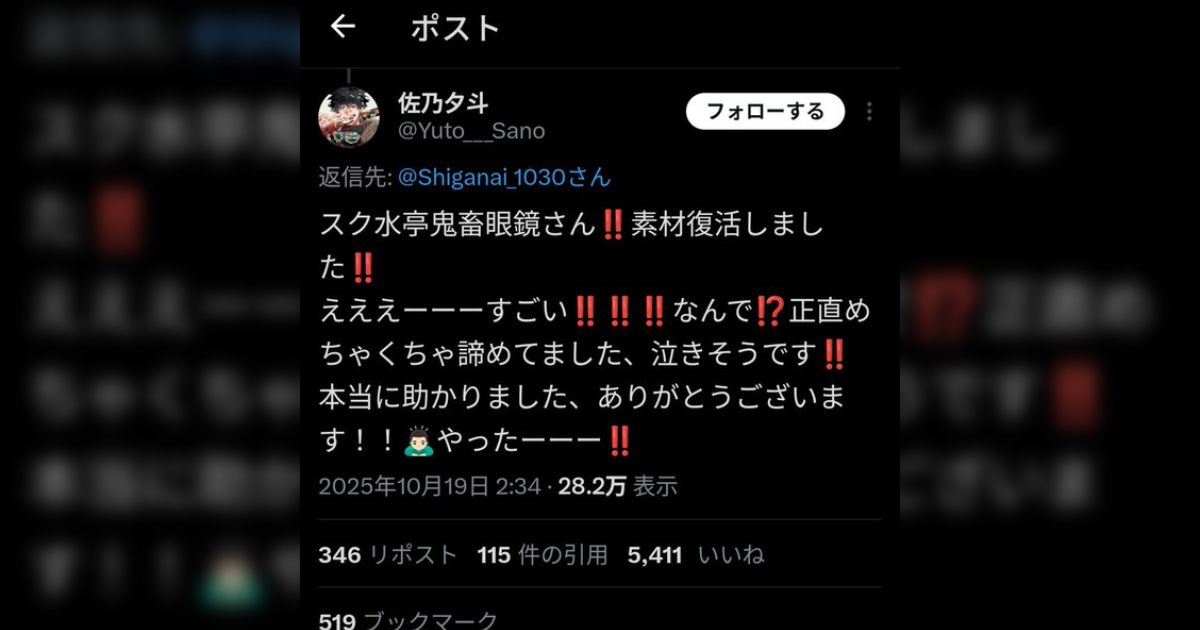
Task: Follow 佐乃夕斗 with the フォローする button
Action: click(765, 111)
